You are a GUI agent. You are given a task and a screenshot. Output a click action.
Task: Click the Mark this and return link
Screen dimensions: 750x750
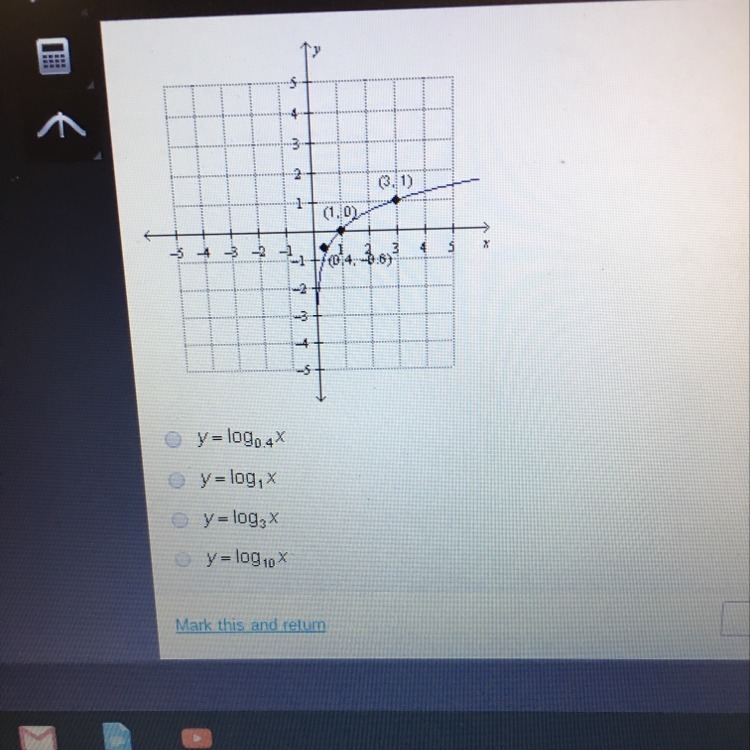tap(250, 625)
